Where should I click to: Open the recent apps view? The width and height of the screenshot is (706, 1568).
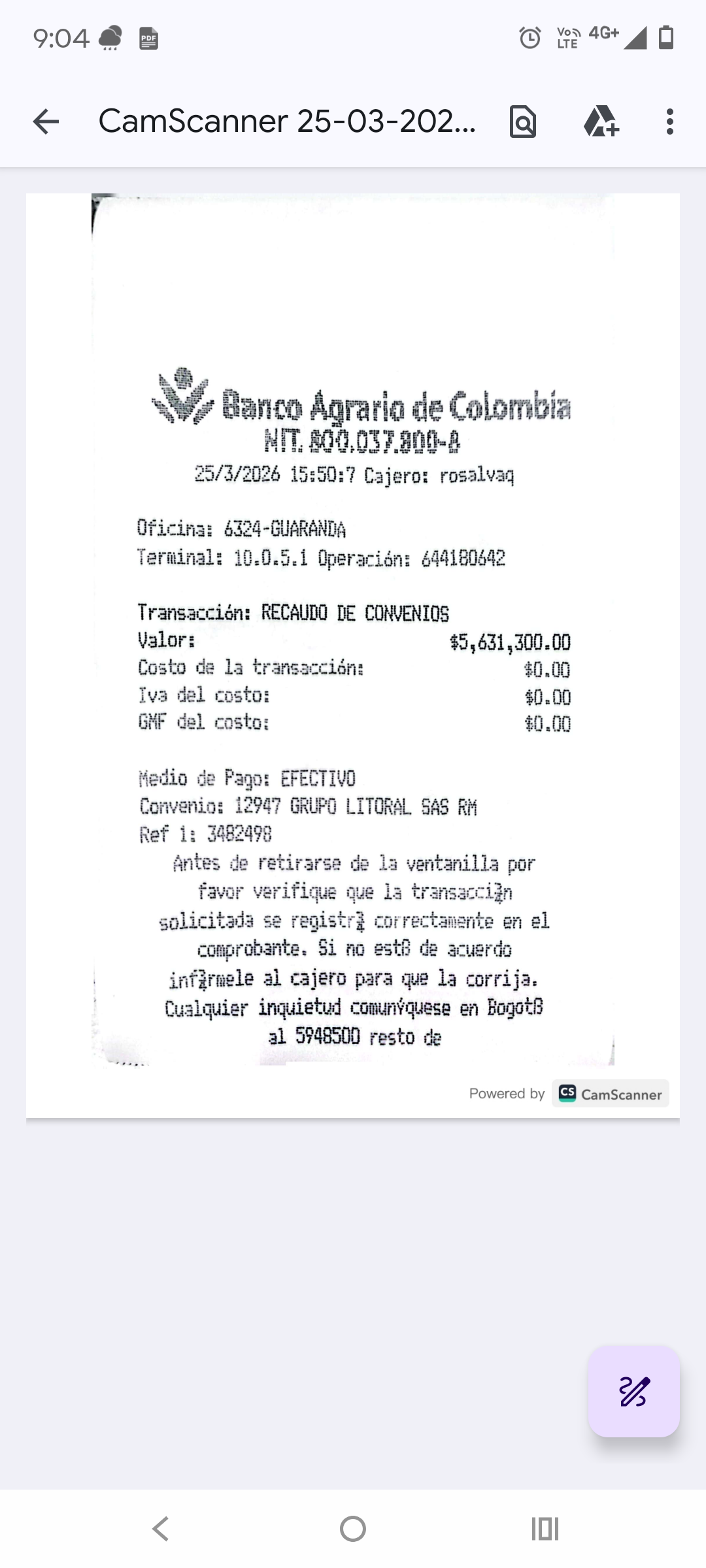coord(545,1529)
